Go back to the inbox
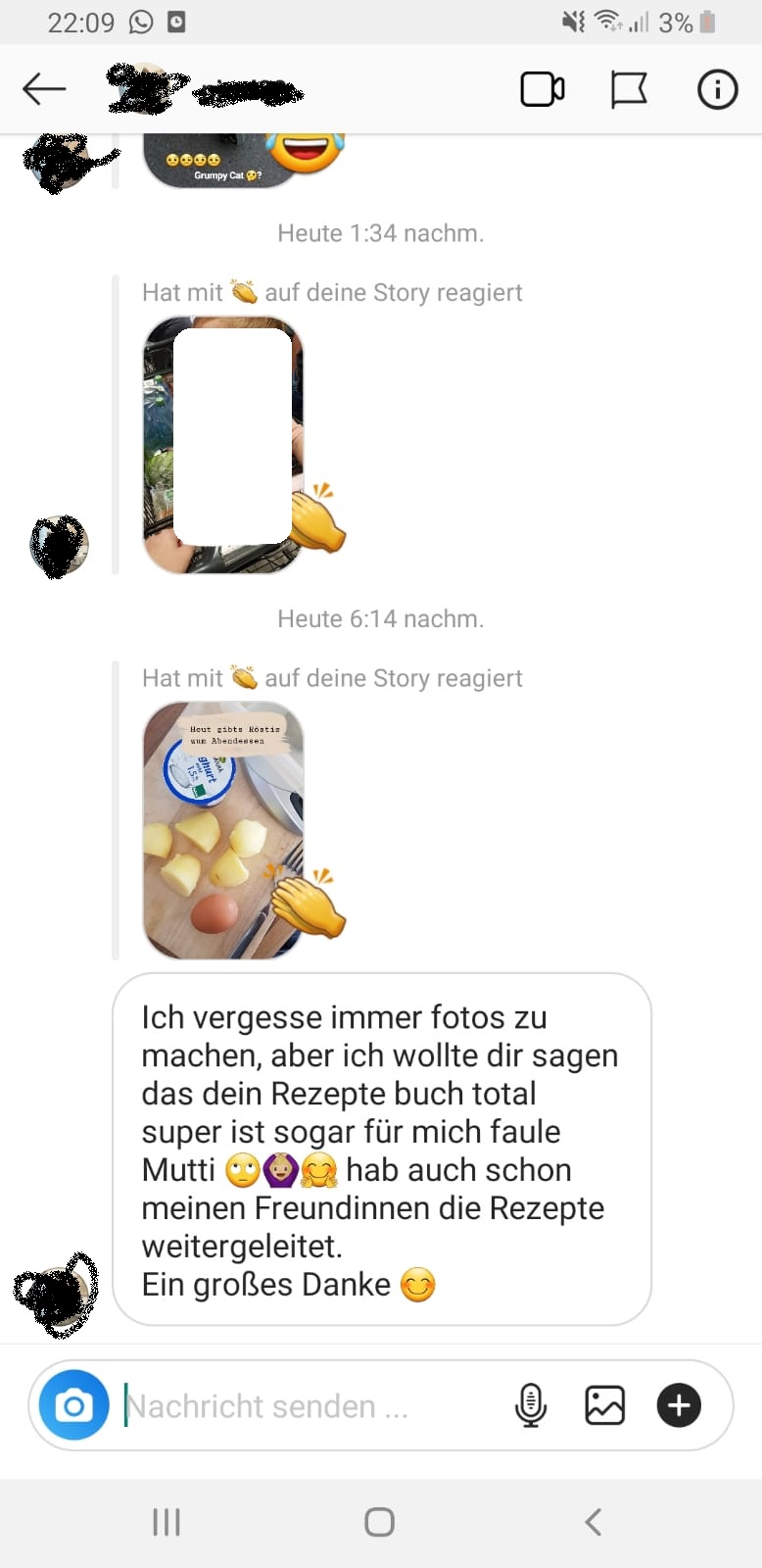 pyautogui.click(x=44, y=89)
